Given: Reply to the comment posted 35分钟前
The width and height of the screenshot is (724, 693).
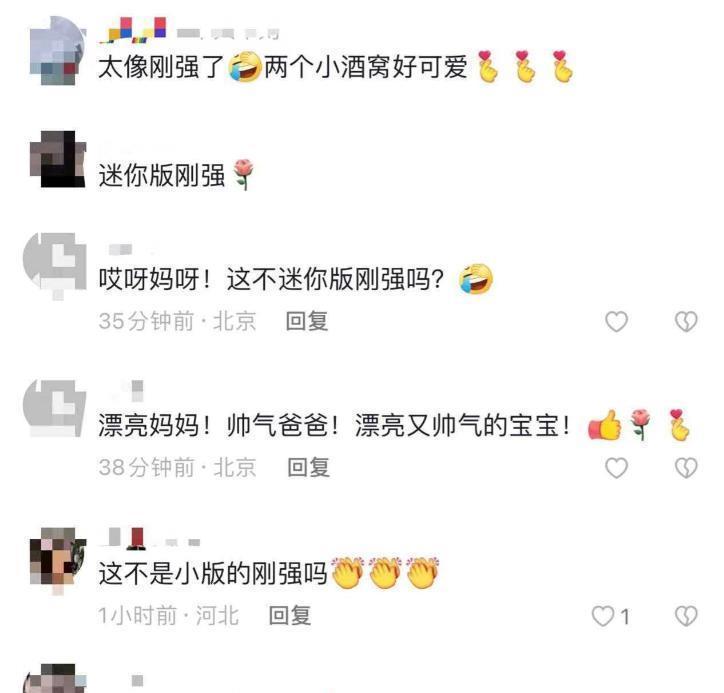Looking at the screenshot, I should (307, 321).
